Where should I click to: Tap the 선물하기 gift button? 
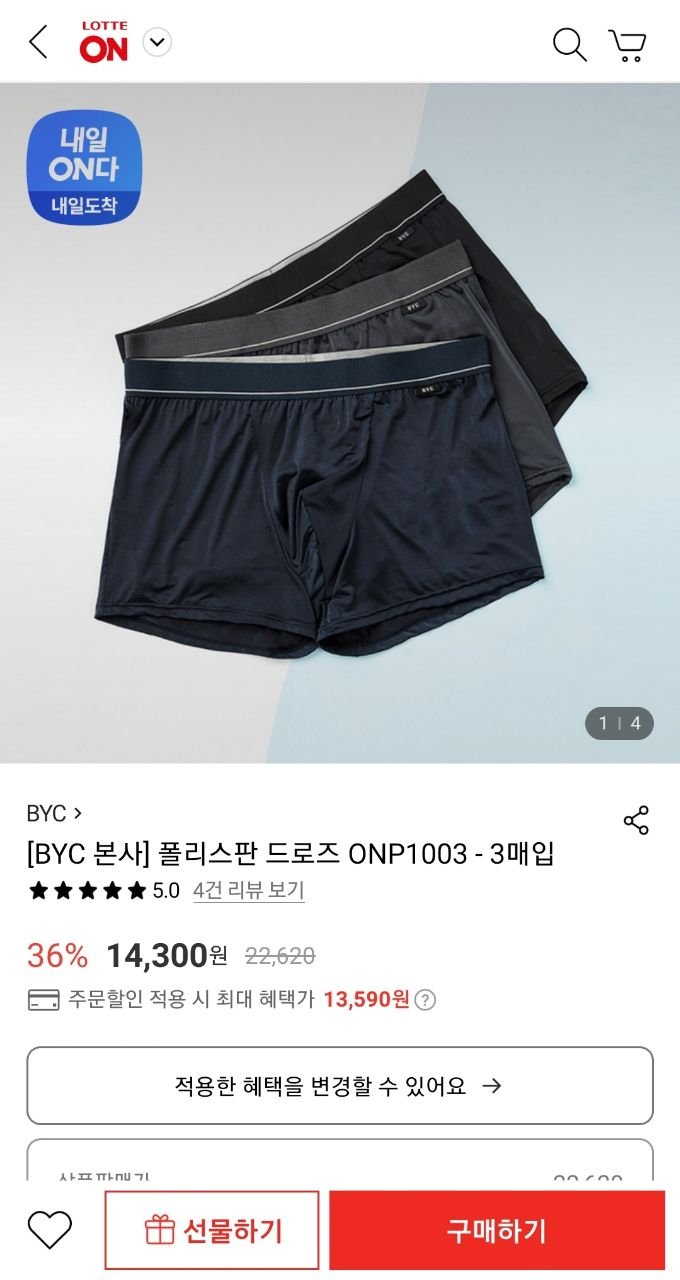pos(212,1230)
